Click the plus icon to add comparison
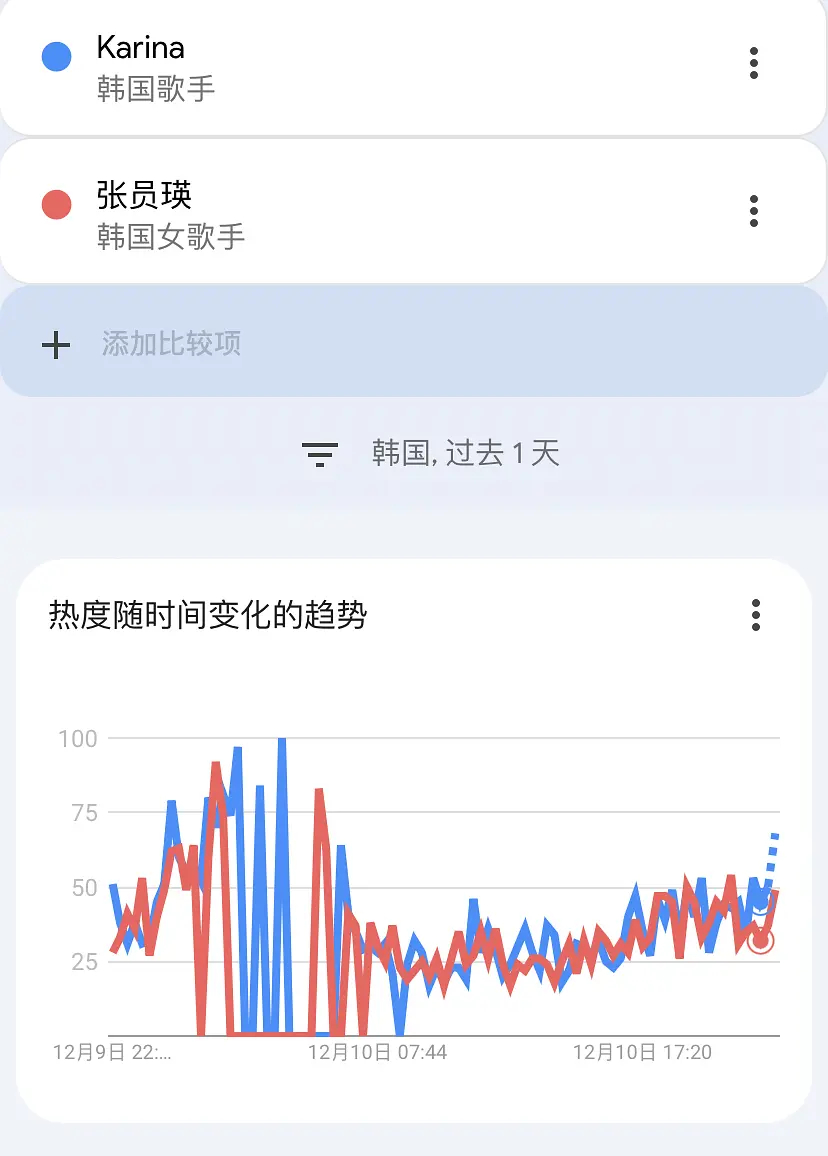Image resolution: width=828 pixels, height=1156 pixels. tap(56, 342)
